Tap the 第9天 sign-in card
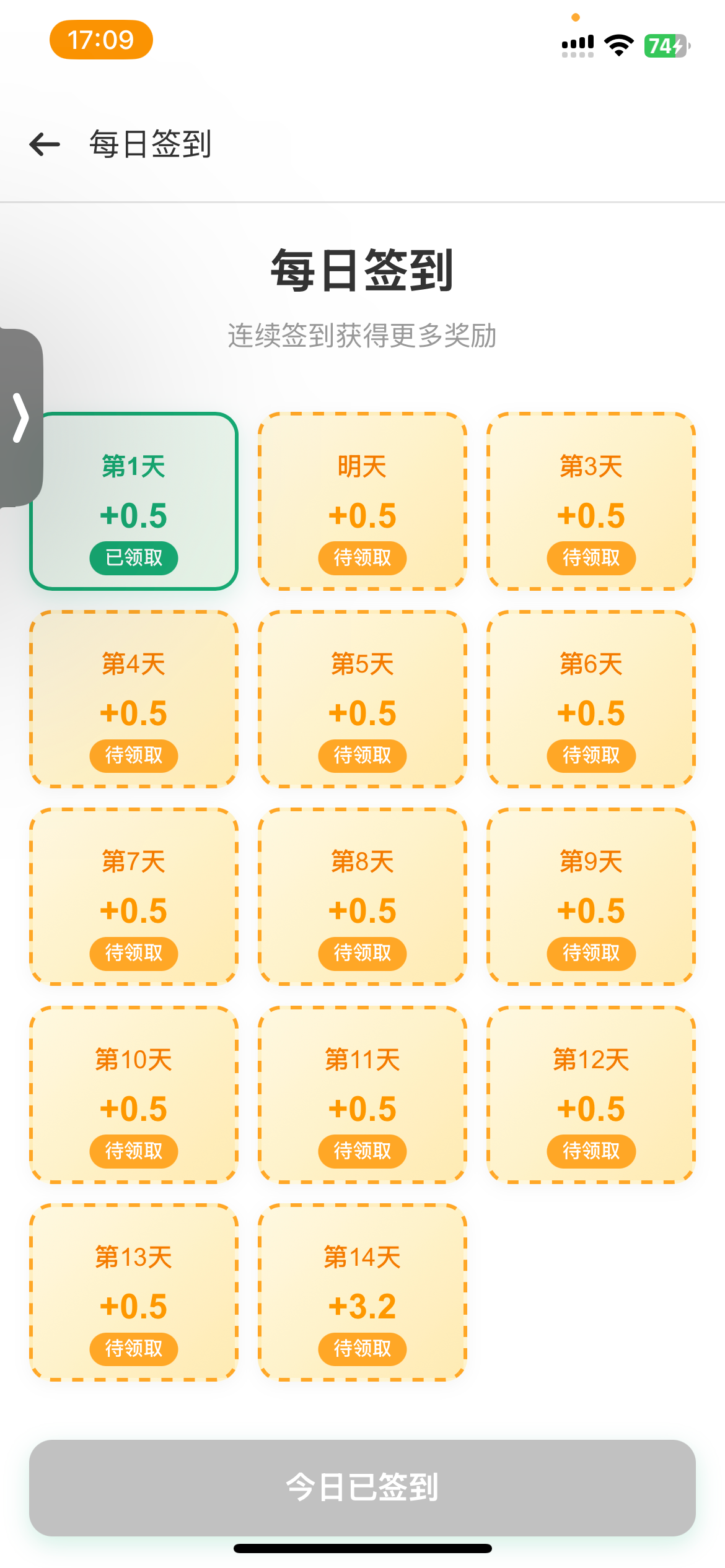Viewport: 725px width, 1568px height. pos(591,896)
